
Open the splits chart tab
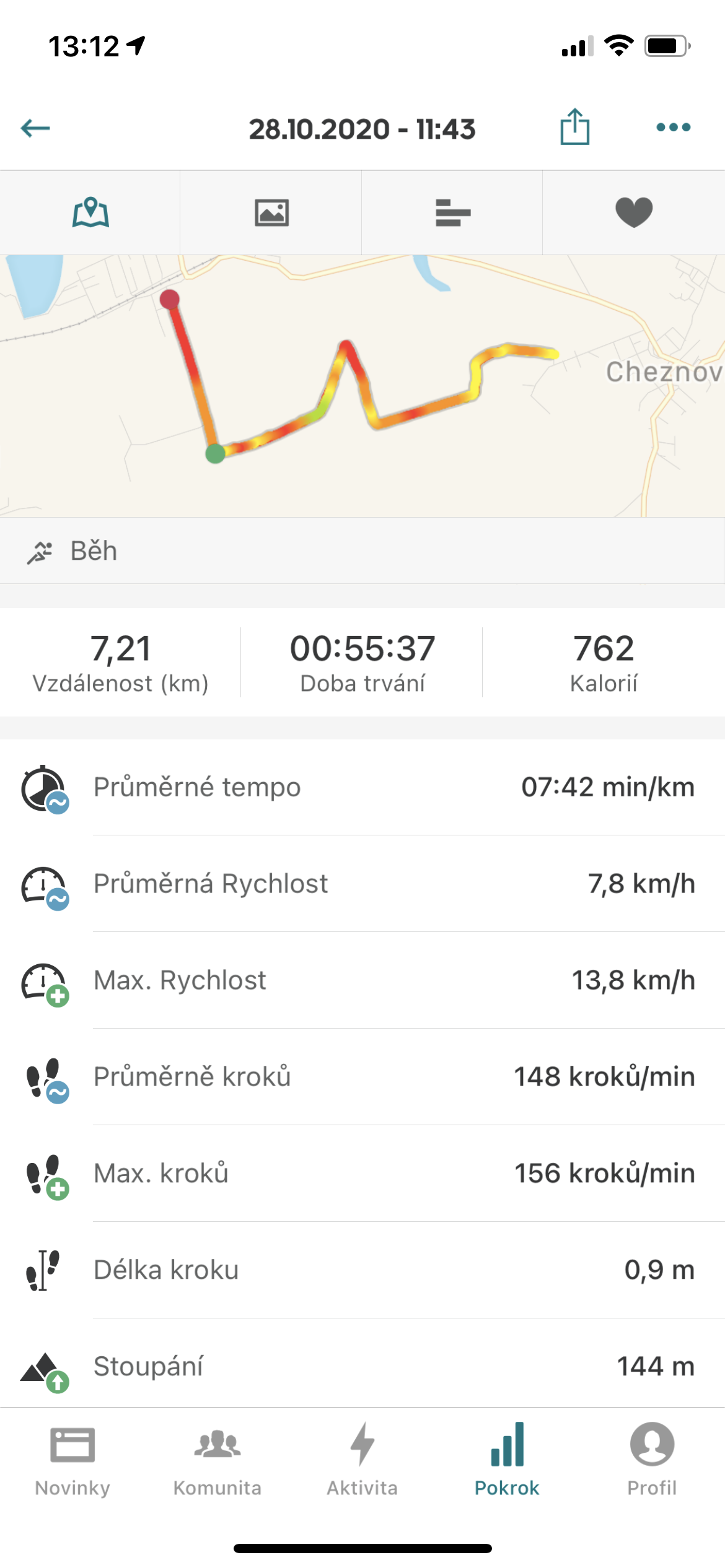click(x=452, y=212)
